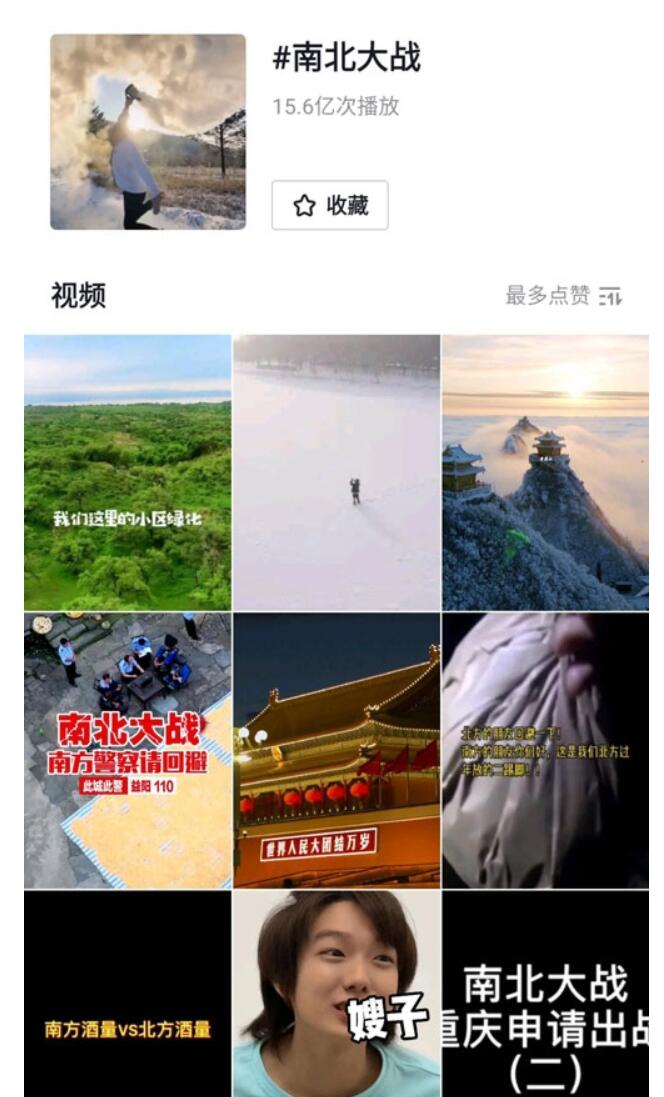The image size is (664, 1097).
Task: Open the topic cover image of #南北大战
Action: click(x=148, y=132)
